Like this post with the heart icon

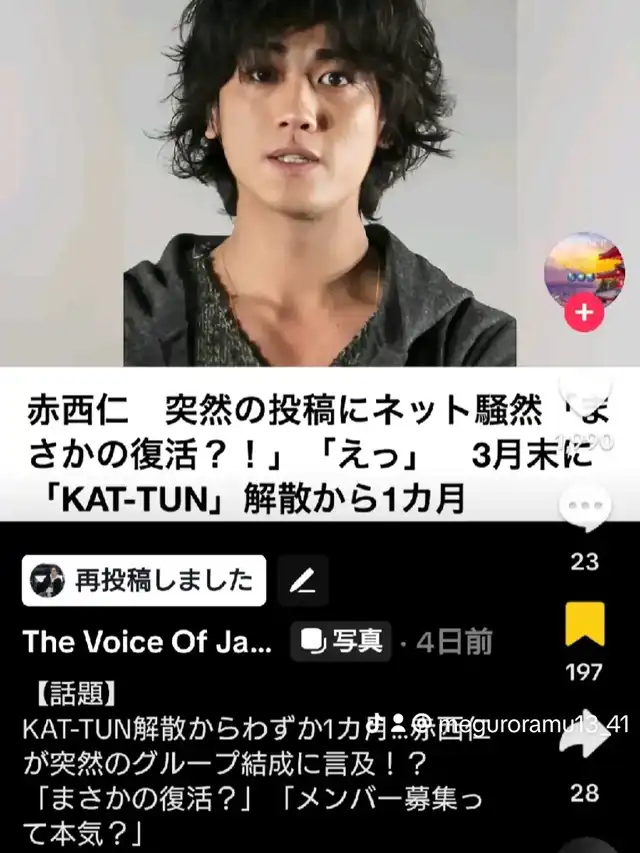point(586,396)
